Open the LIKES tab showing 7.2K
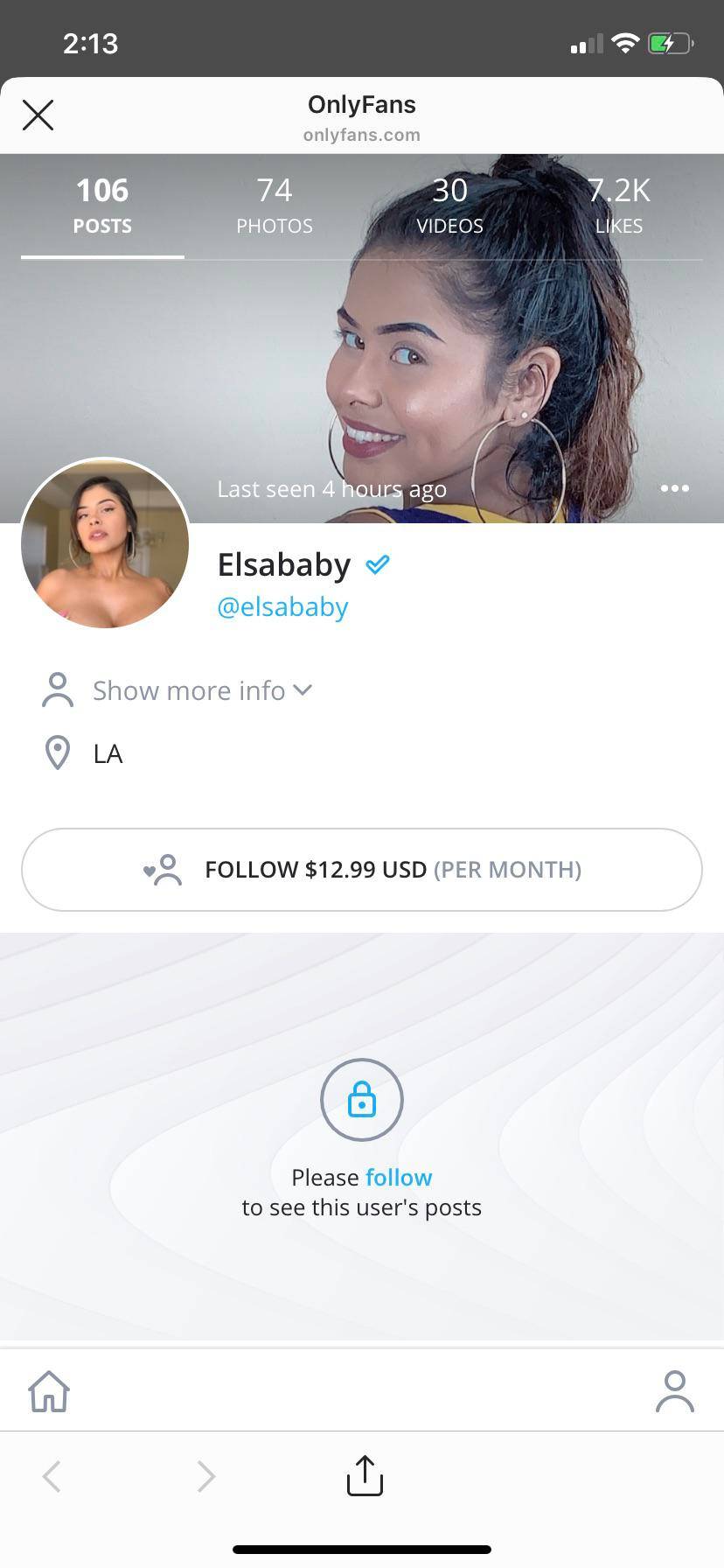Viewport: 724px width, 1568px height. [x=619, y=204]
